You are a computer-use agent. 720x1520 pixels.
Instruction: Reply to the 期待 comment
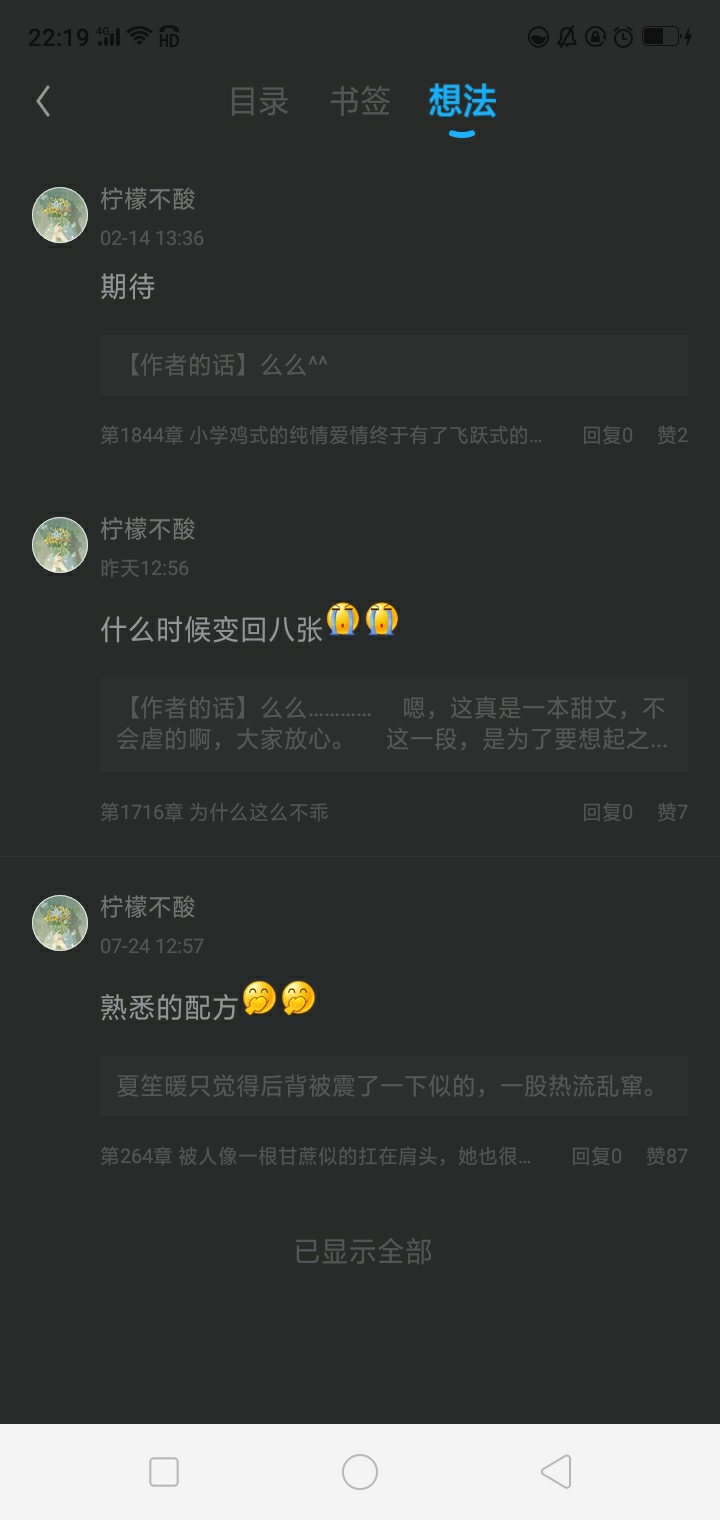tap(607, 435)
